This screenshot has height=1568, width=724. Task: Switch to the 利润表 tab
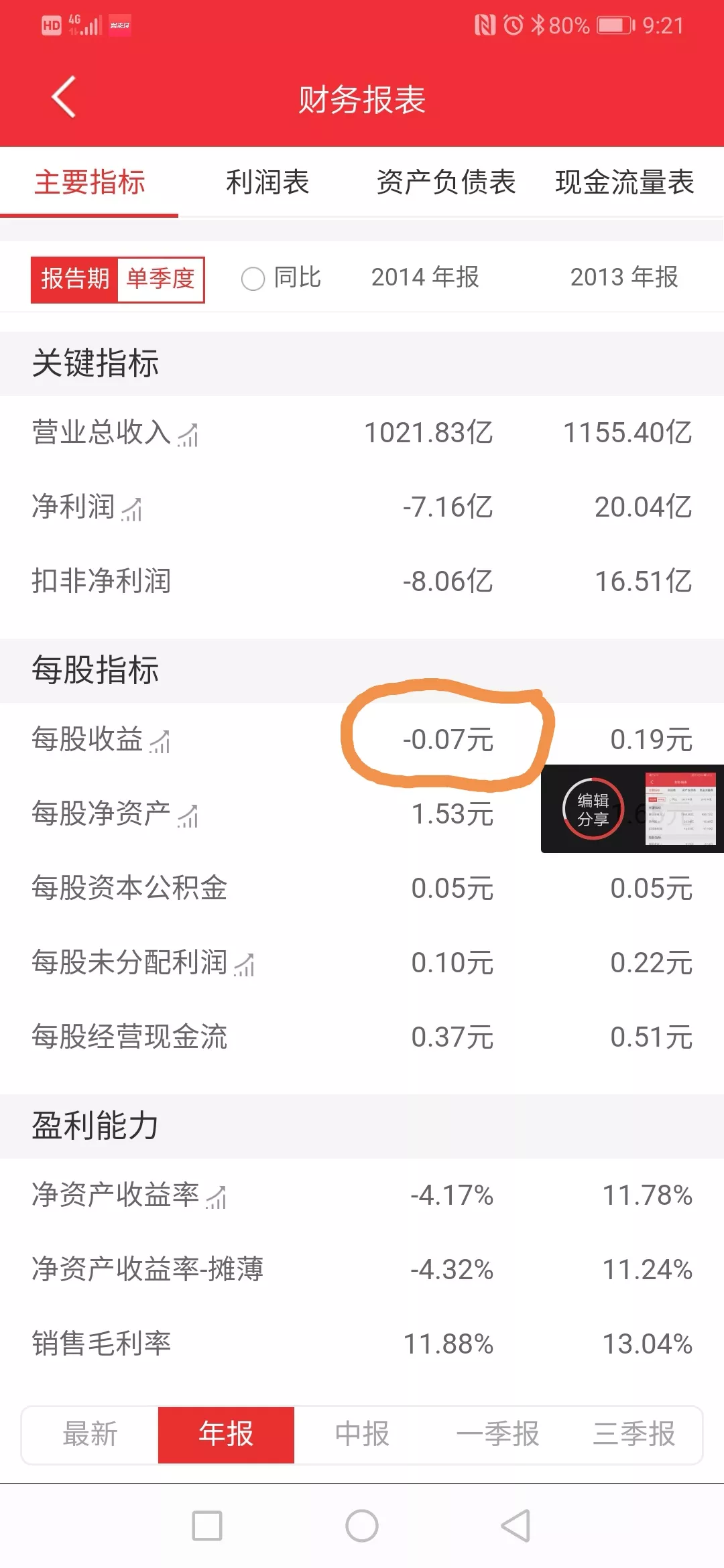[x=267, y=182]
